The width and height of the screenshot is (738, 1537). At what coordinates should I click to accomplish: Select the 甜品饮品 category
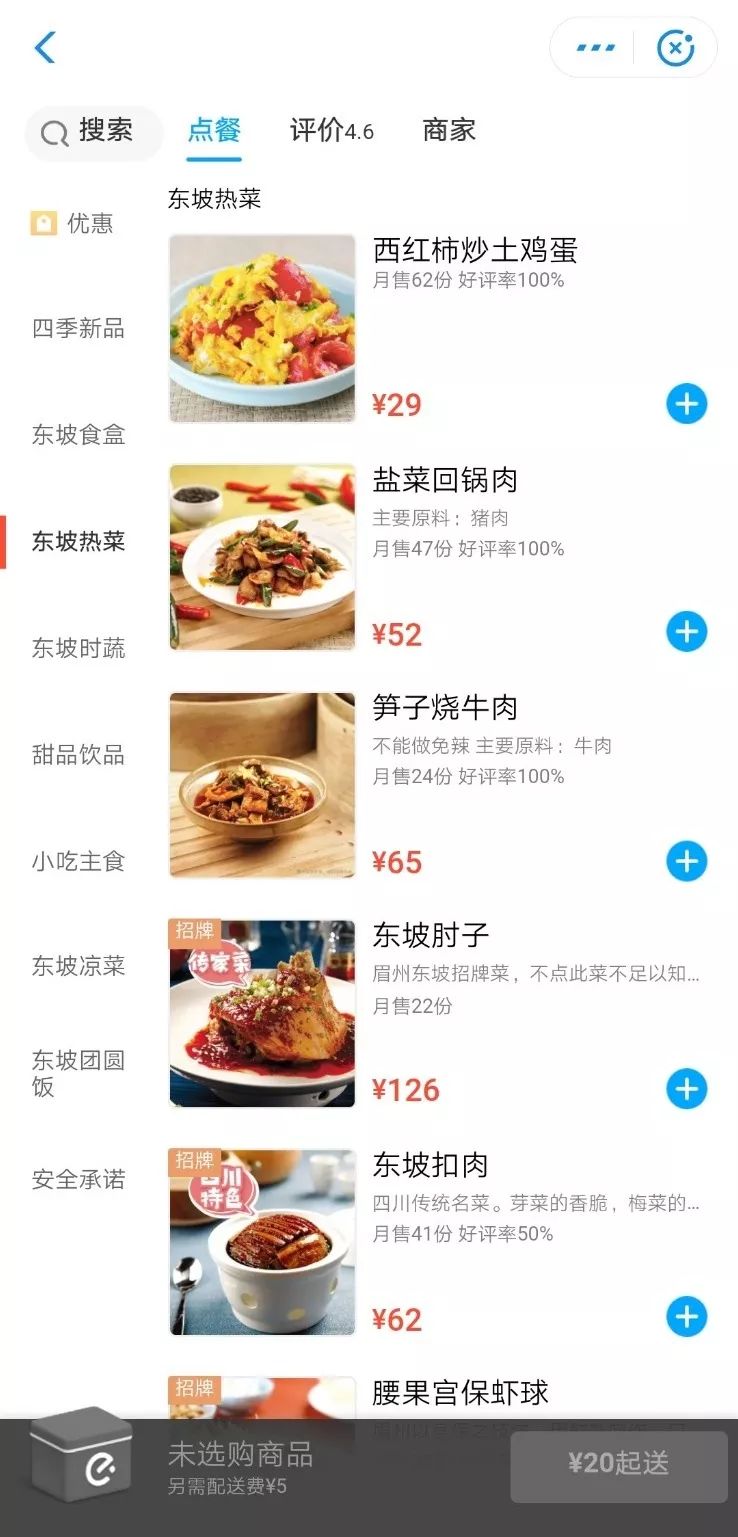78,754
